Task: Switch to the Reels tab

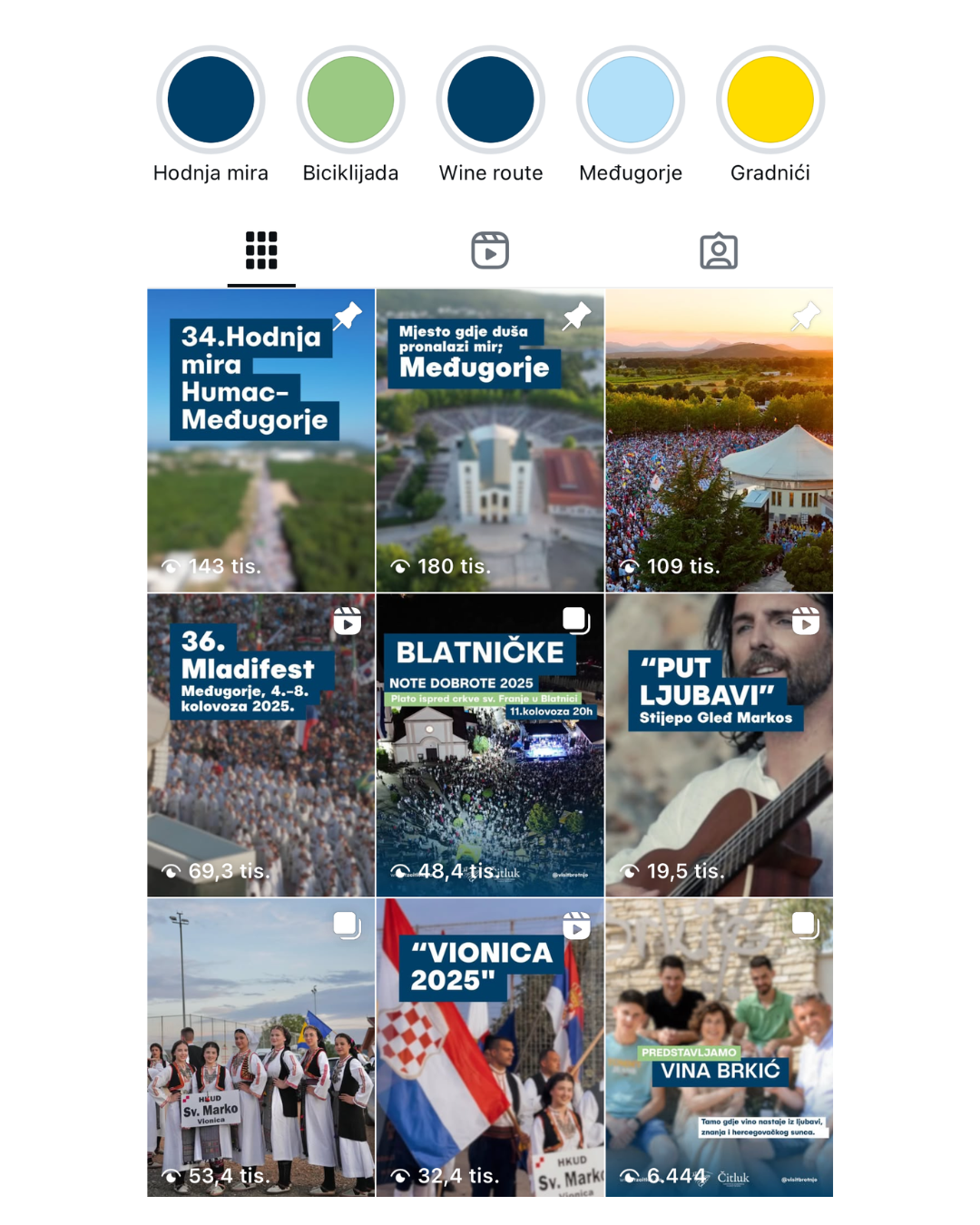Action: pyautogui.click(x=490, y=250)
